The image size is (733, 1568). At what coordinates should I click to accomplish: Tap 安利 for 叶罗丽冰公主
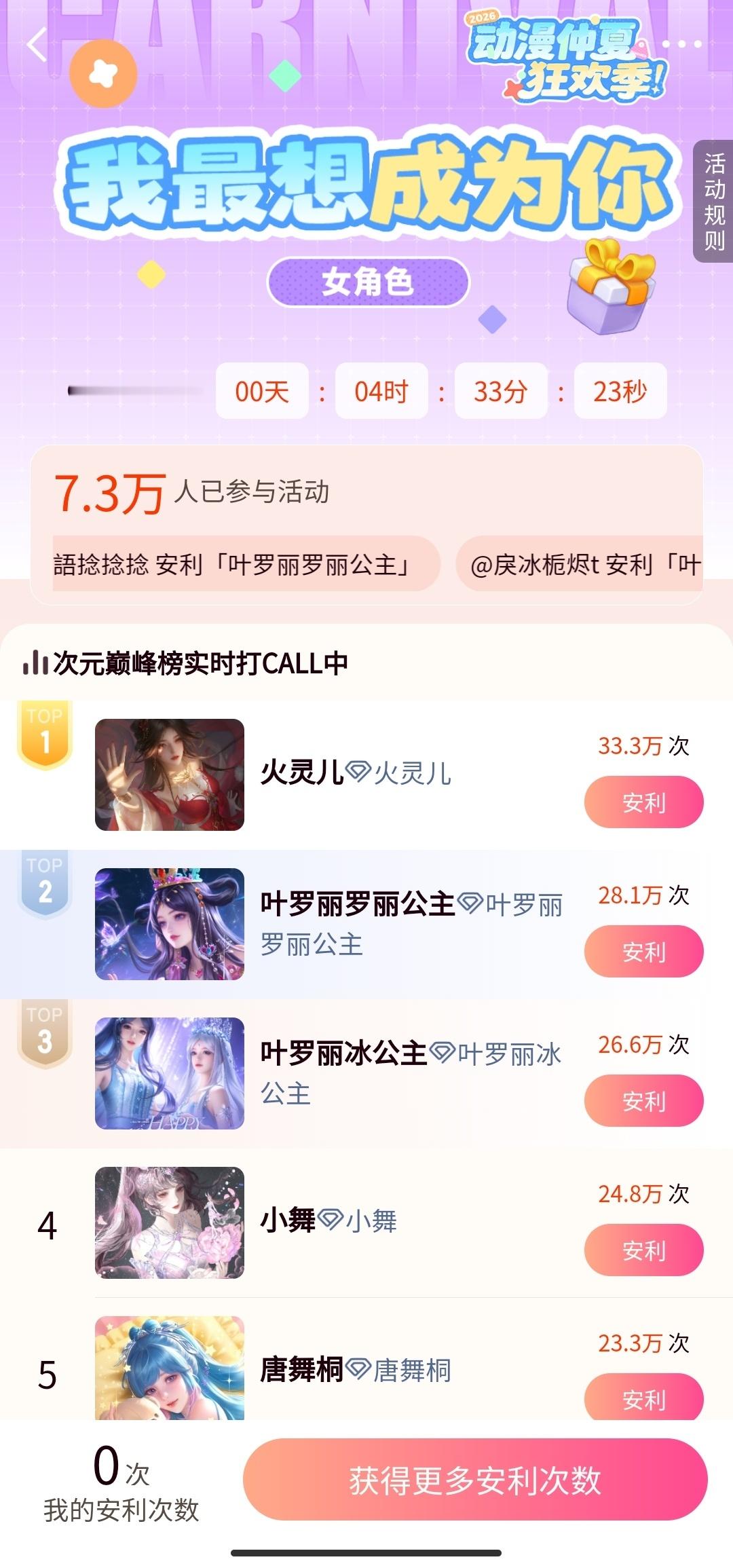643,1101
